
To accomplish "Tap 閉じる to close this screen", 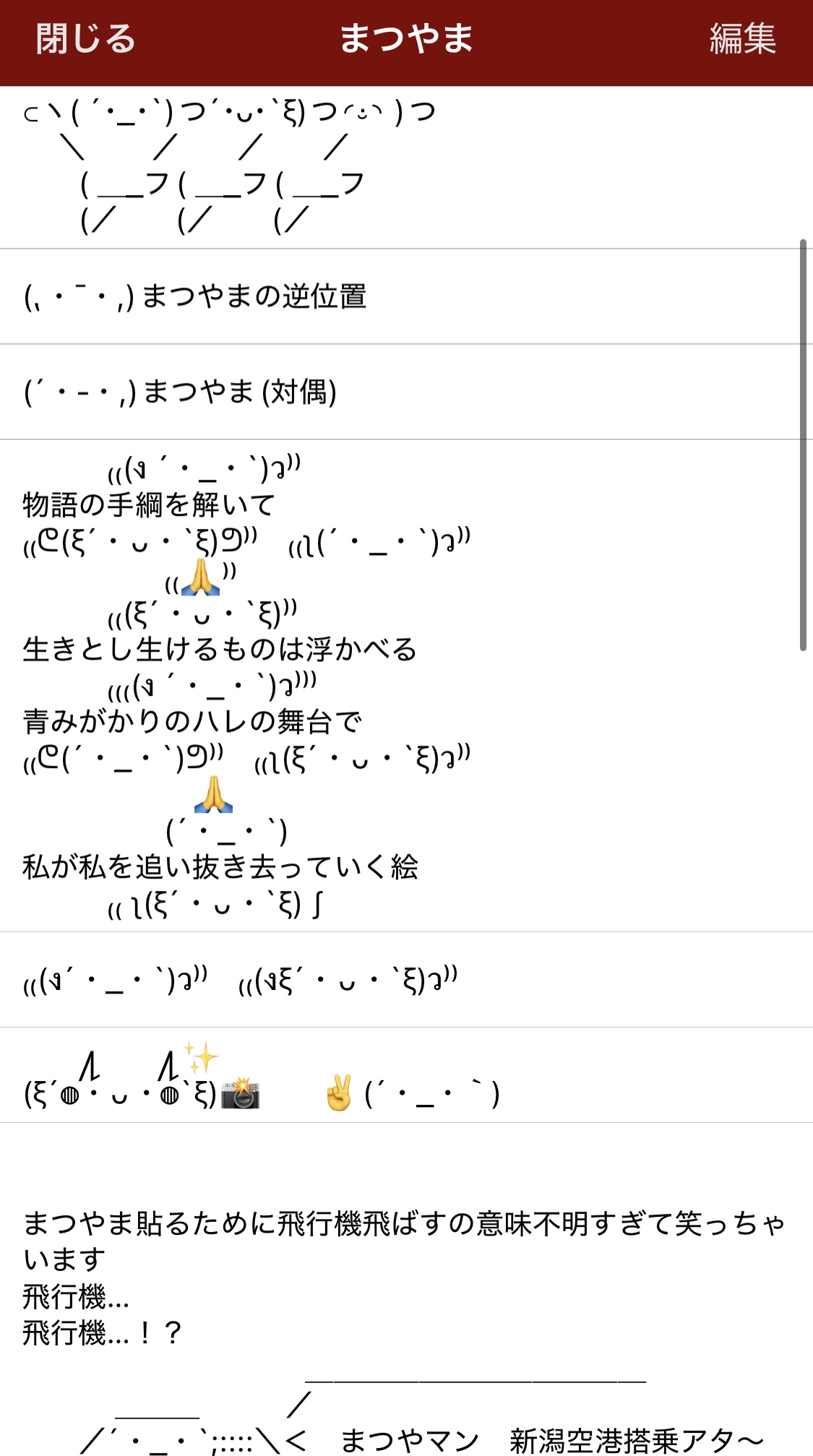I will point(85,39).
